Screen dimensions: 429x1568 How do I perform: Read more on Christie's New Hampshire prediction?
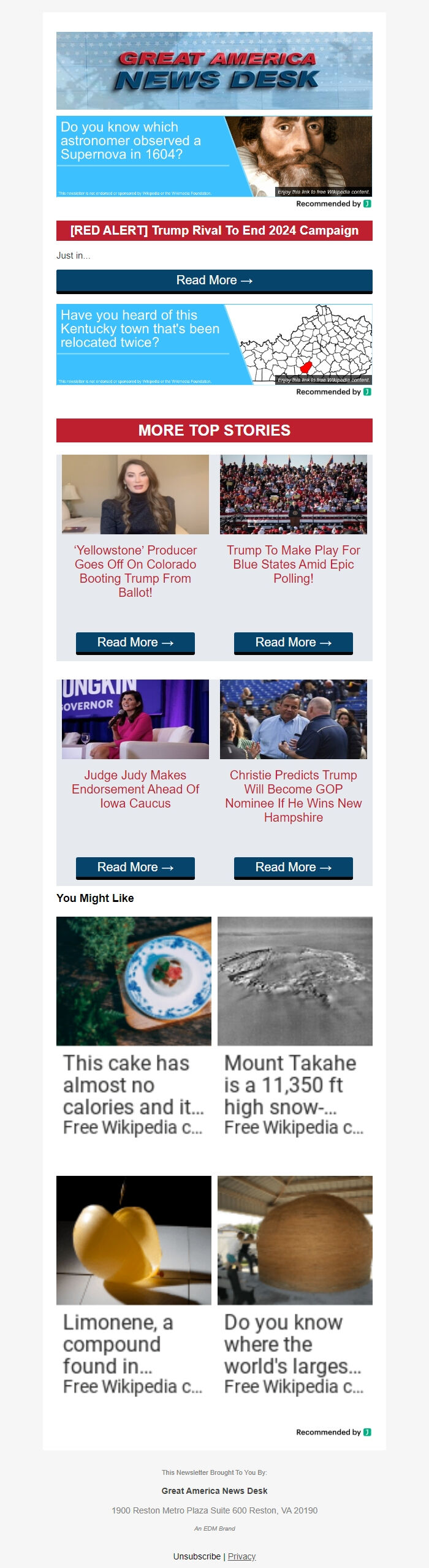click(293, 867)
